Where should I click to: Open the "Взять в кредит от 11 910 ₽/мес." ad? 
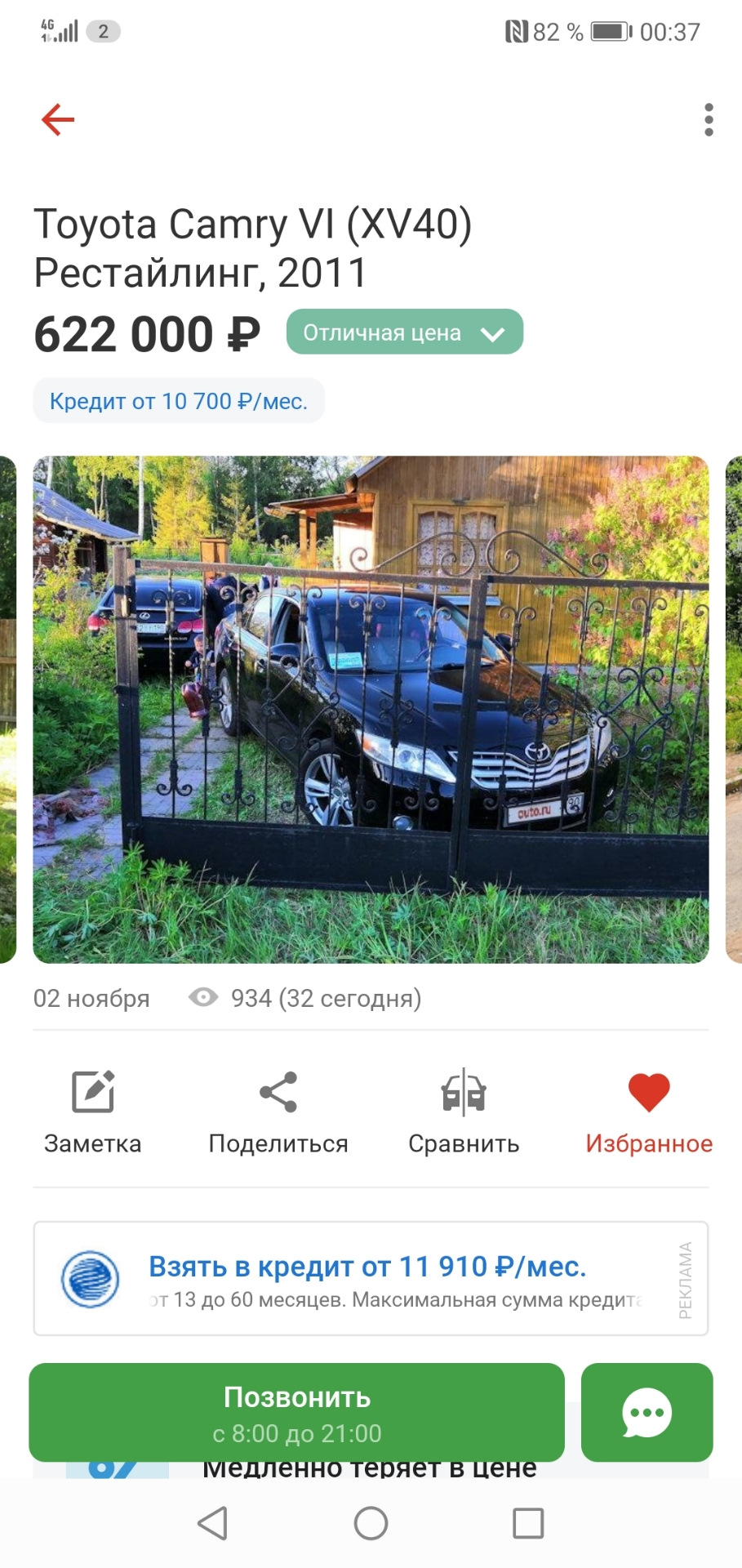[x=371, y=1279]
